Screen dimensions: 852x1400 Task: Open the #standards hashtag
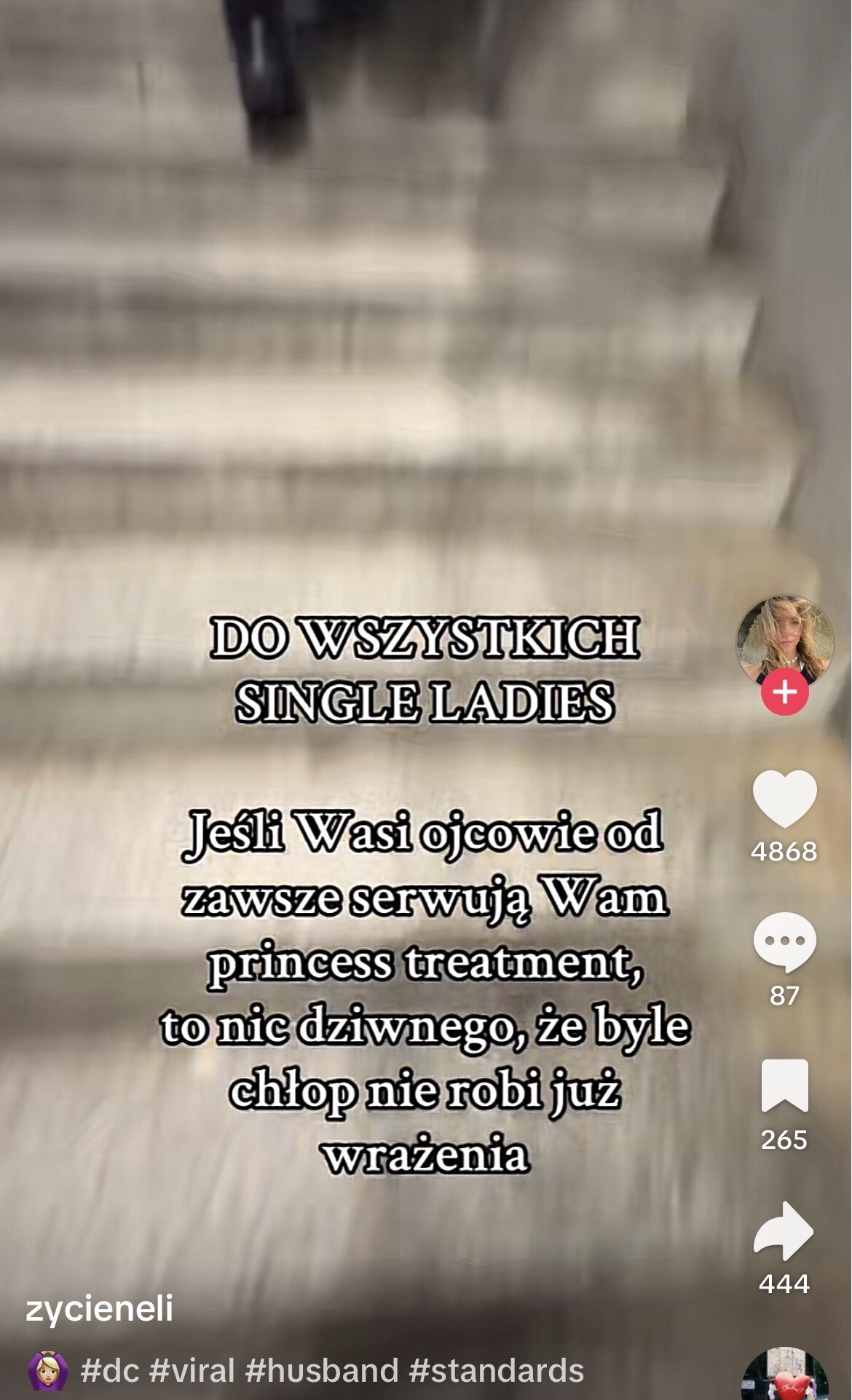tap(496, 1371)
